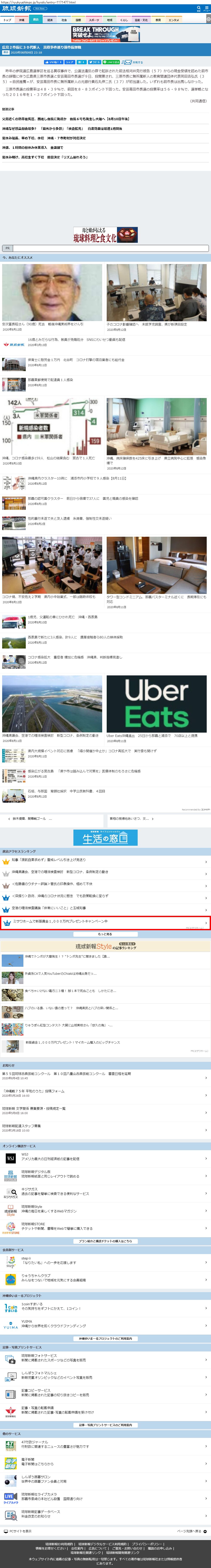Screen dimensions: 211x1568
Task: Select the エンタメ tab
Action: [x=174, y=20]
